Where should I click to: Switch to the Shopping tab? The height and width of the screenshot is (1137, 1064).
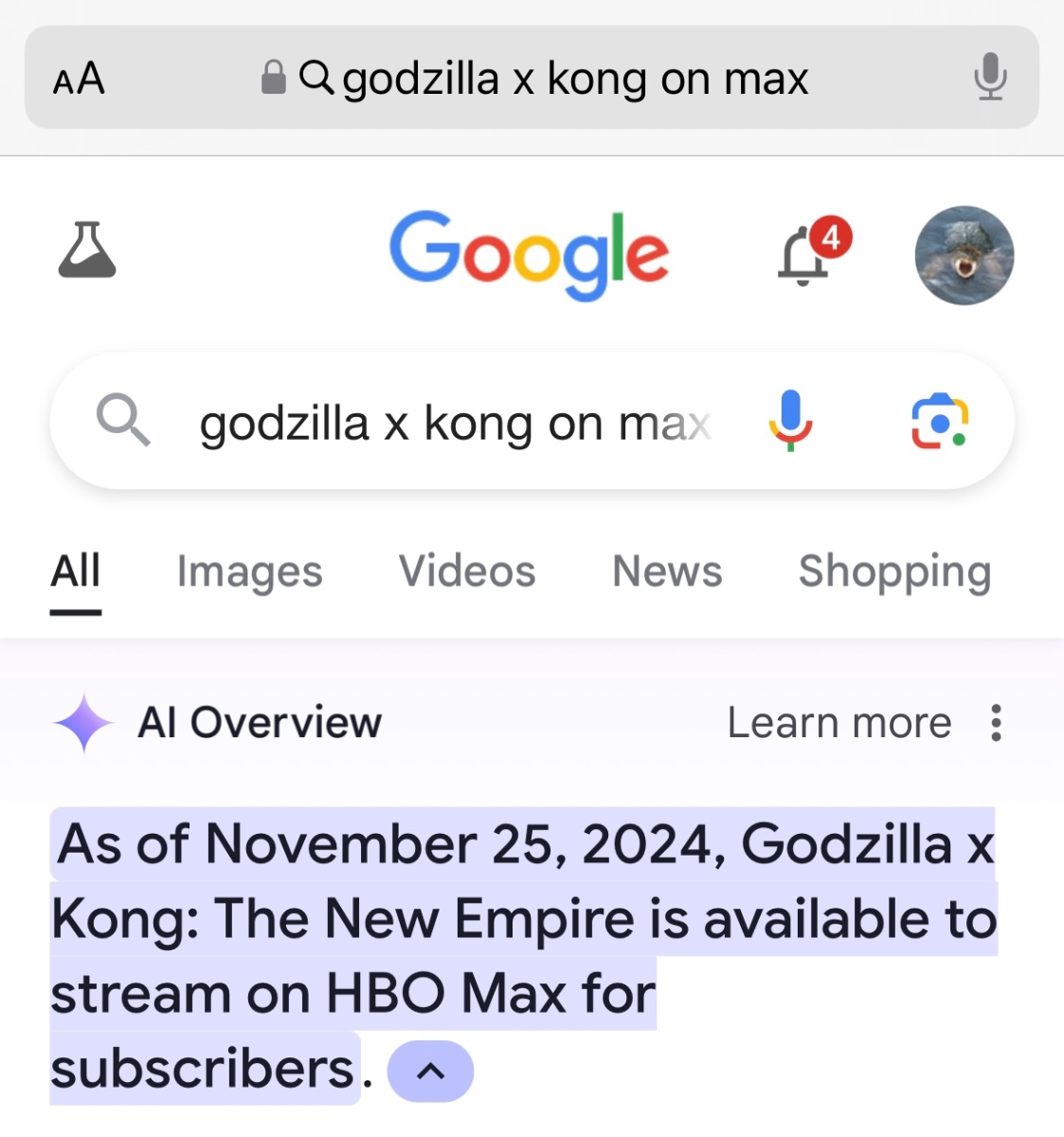pos(894,571)
